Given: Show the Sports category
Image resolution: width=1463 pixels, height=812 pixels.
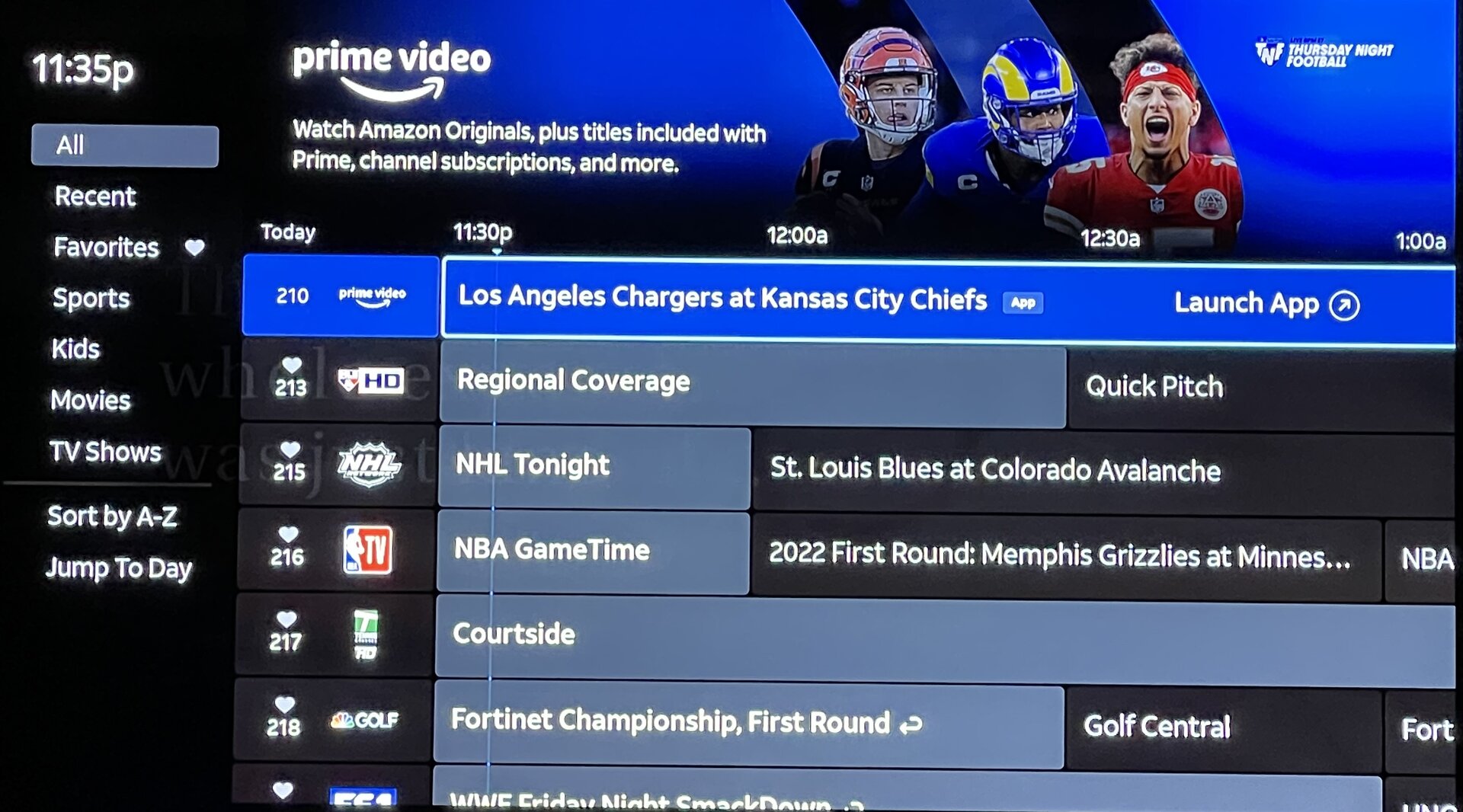Looking at the screenshot, I should click(91, 298).
